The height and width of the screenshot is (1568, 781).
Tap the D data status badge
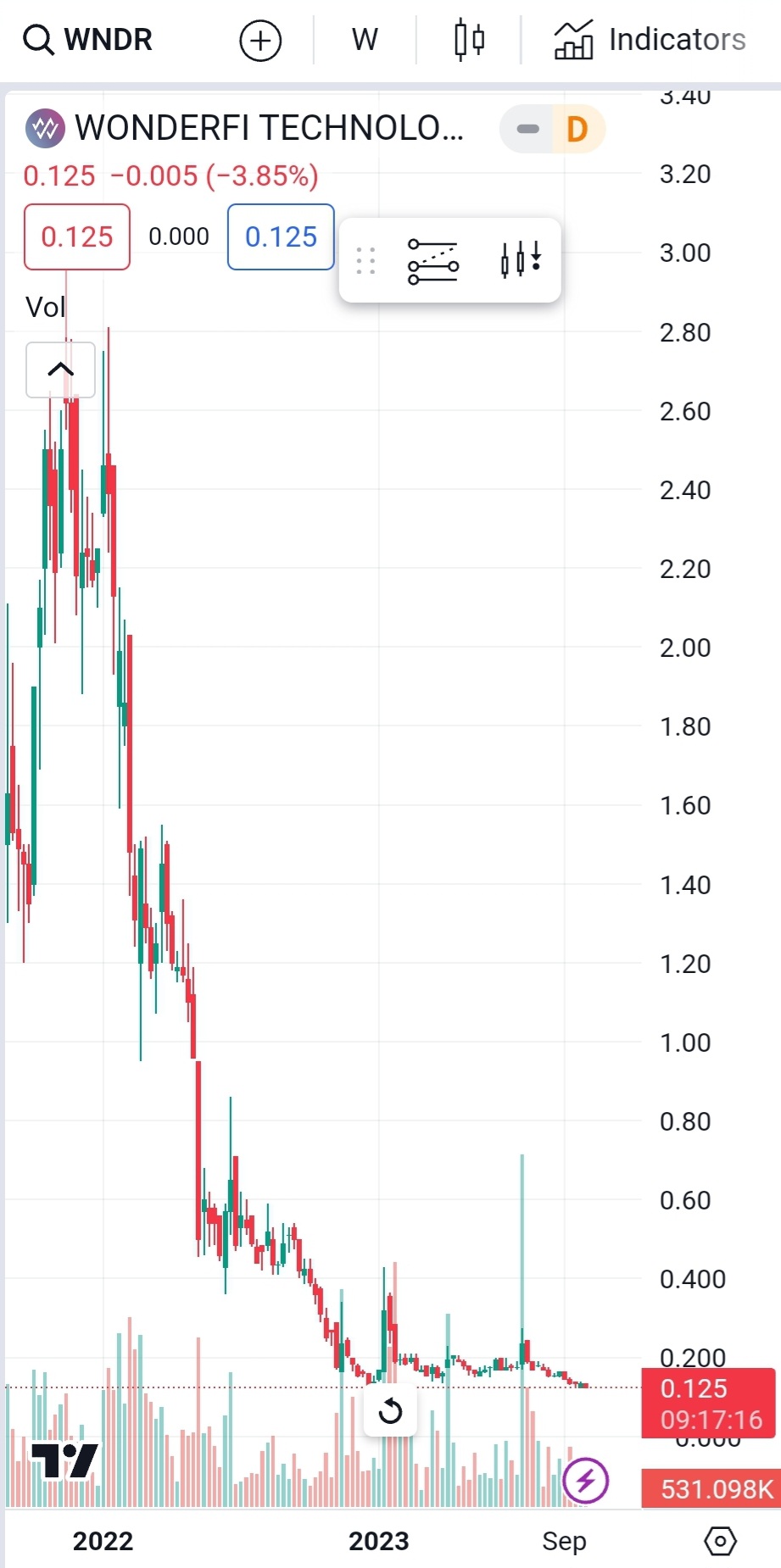coord(577,130)
